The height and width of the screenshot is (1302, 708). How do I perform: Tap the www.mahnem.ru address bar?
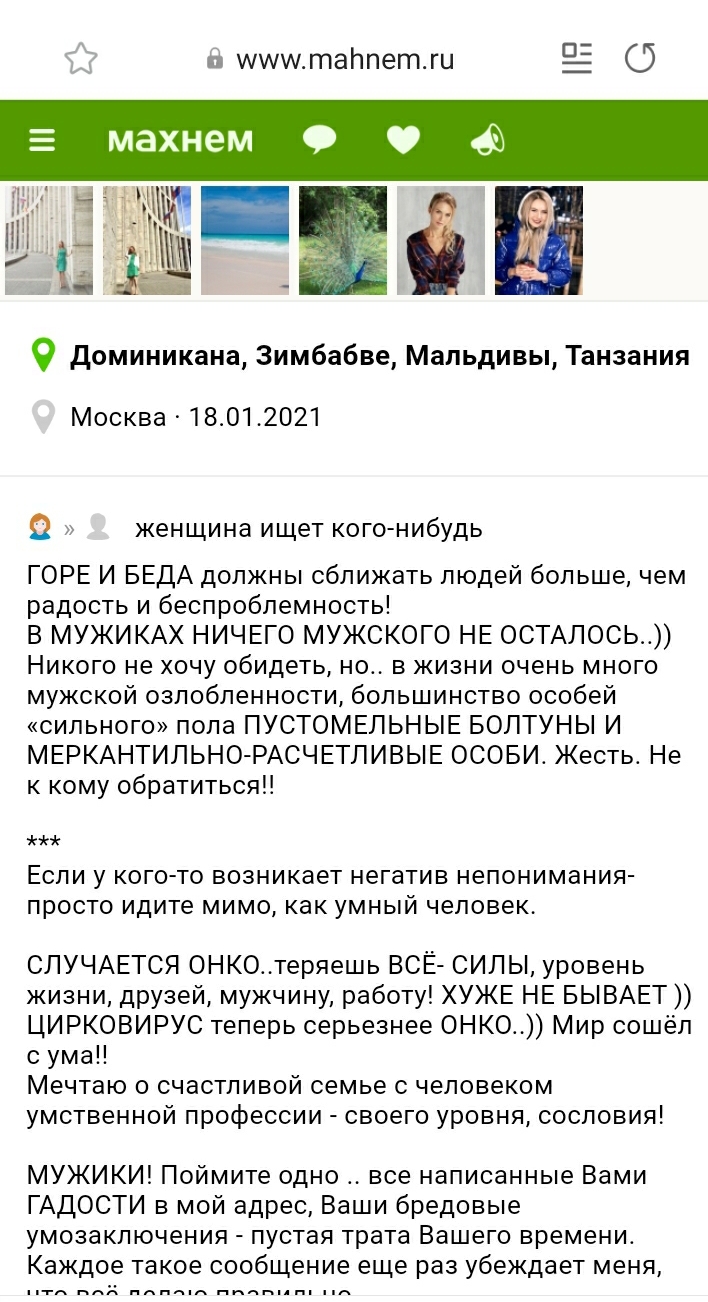330,59
